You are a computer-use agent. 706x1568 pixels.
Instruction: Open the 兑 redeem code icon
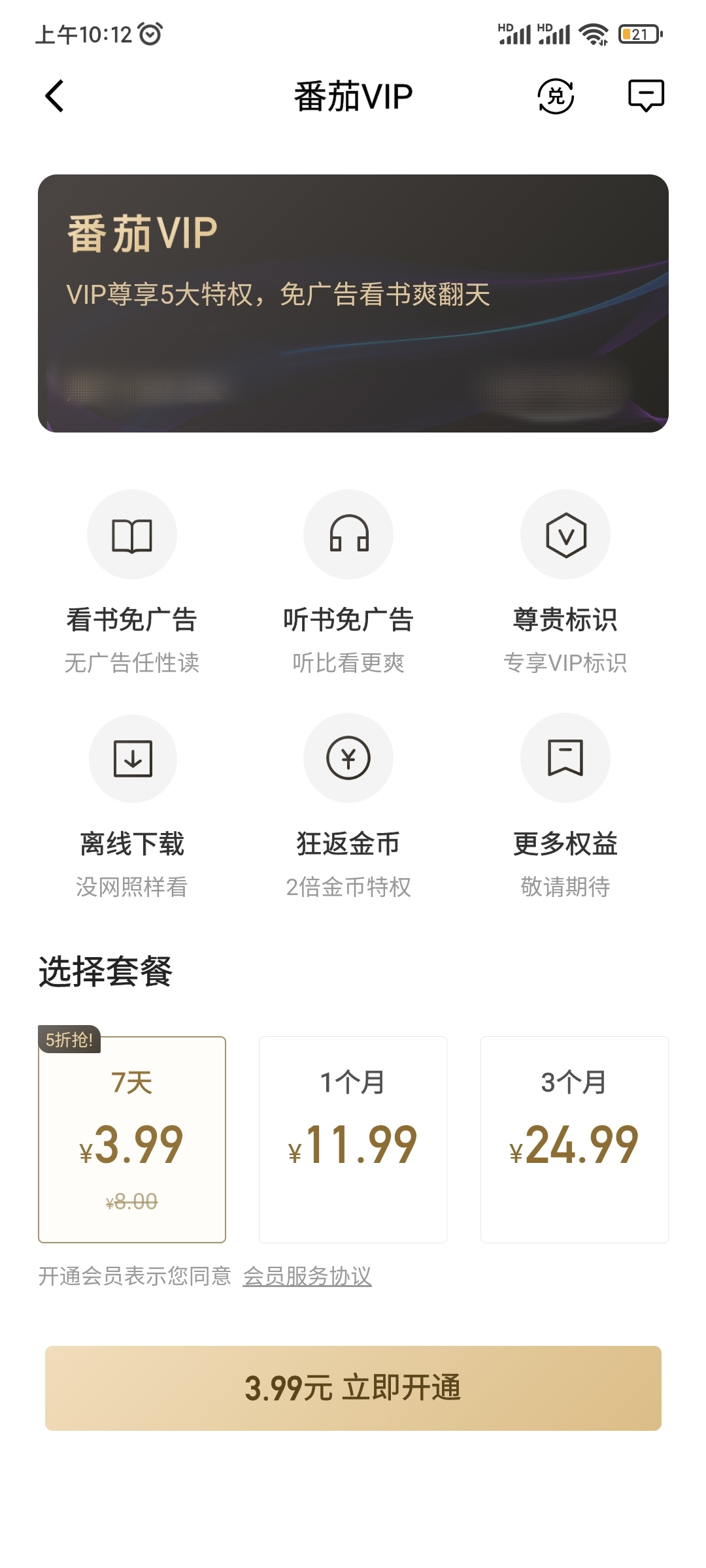click(556, 96)
